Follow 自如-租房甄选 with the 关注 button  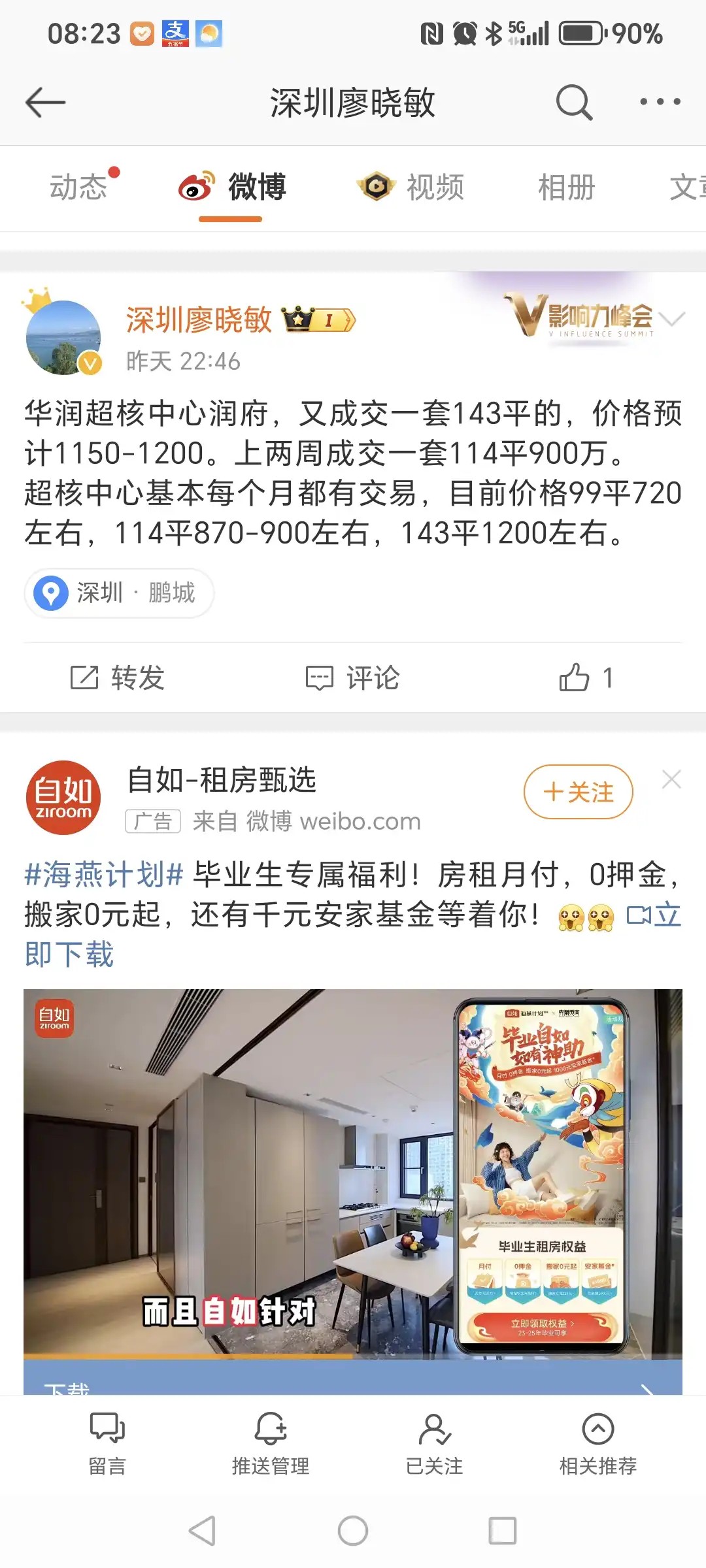[x=579, y=792]
